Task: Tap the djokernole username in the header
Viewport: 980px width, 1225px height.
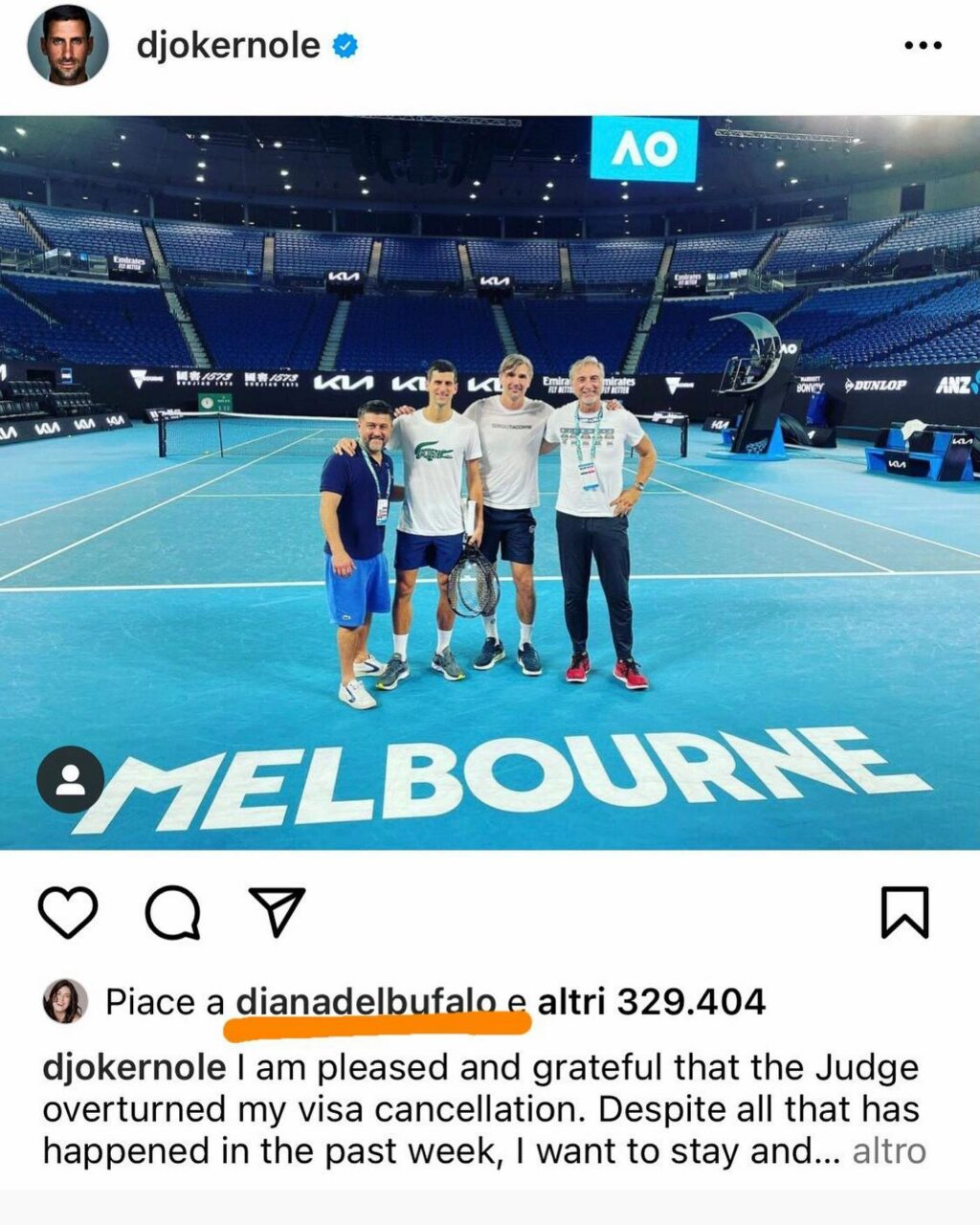Action: click(229, 45)
